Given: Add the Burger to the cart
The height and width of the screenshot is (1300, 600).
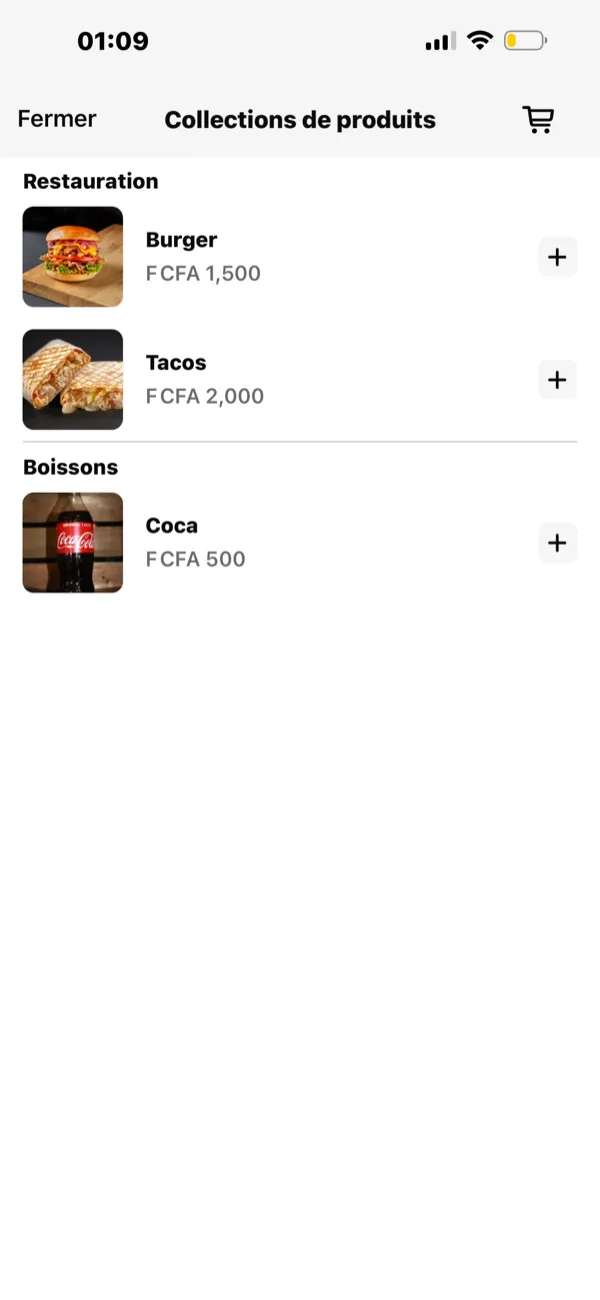Looking at the screenshot, I should tap(557, 257).
